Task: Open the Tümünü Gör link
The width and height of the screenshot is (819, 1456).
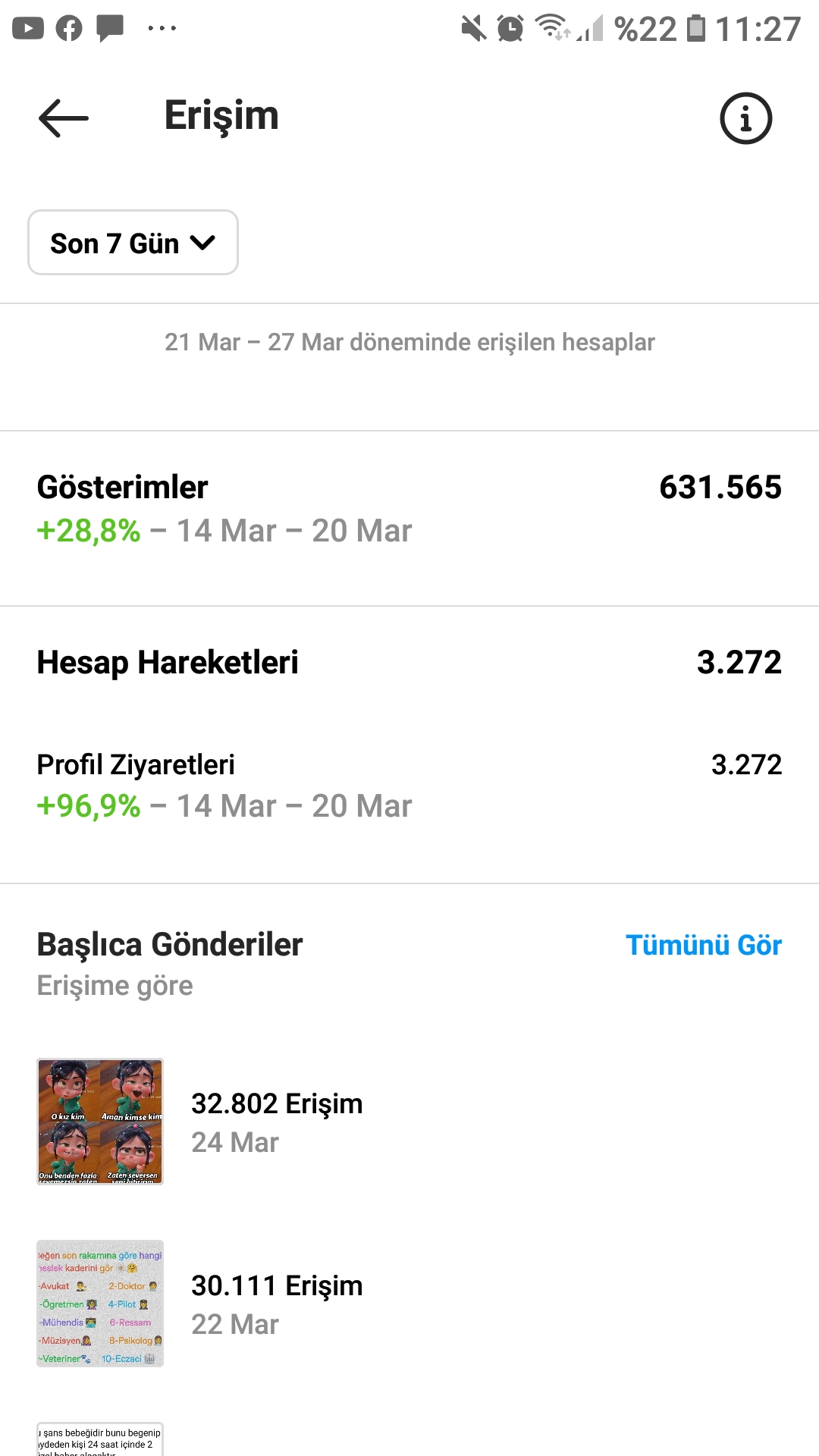Action: point(703,945)
